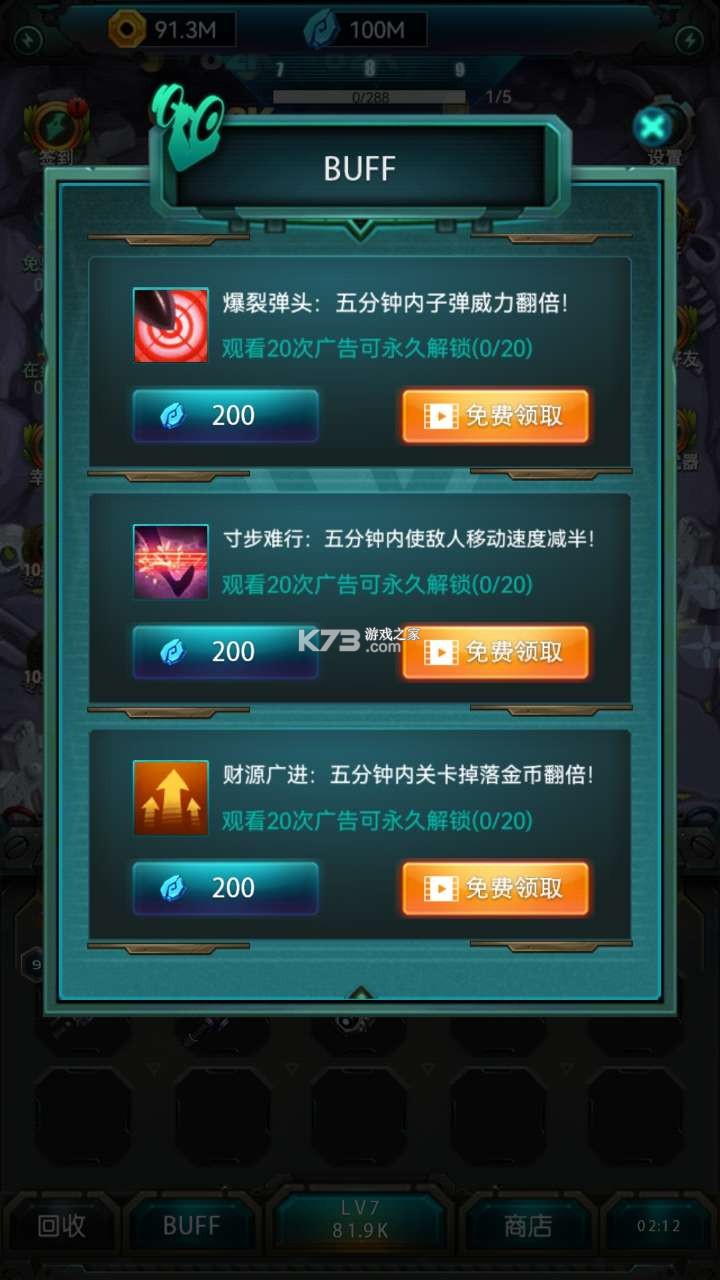
Task: Claim 爆裂弹头 buff free via ad
Action: tap(495, 415)
